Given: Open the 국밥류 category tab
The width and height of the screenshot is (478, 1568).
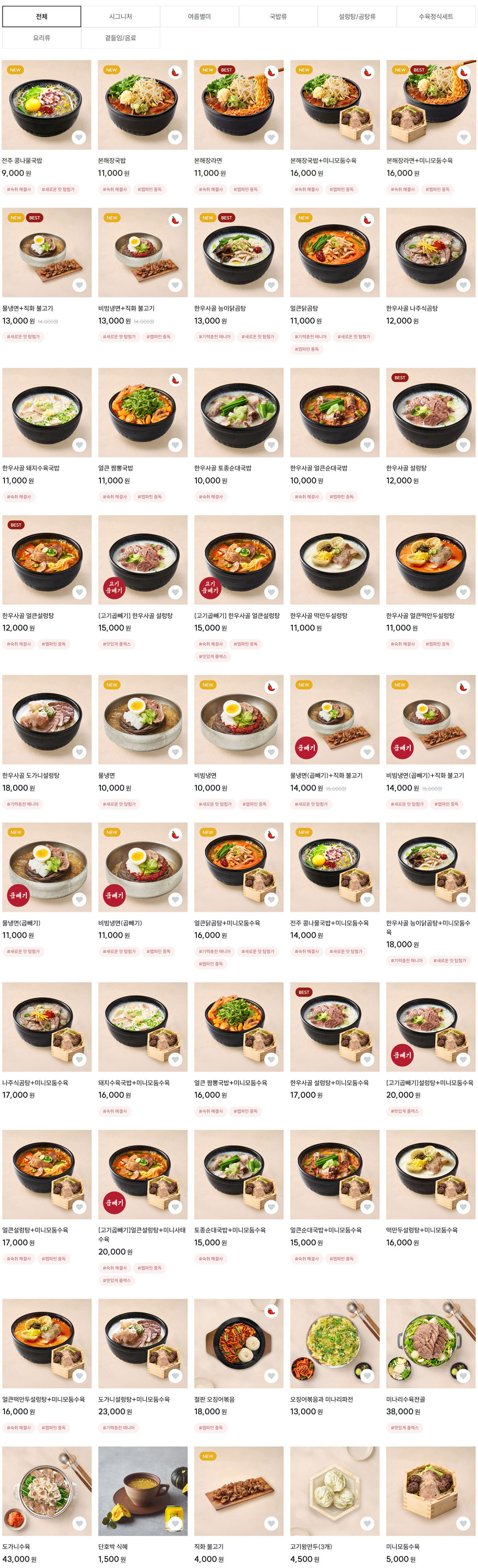Looking at the screenshot, I should coord(278,16).
